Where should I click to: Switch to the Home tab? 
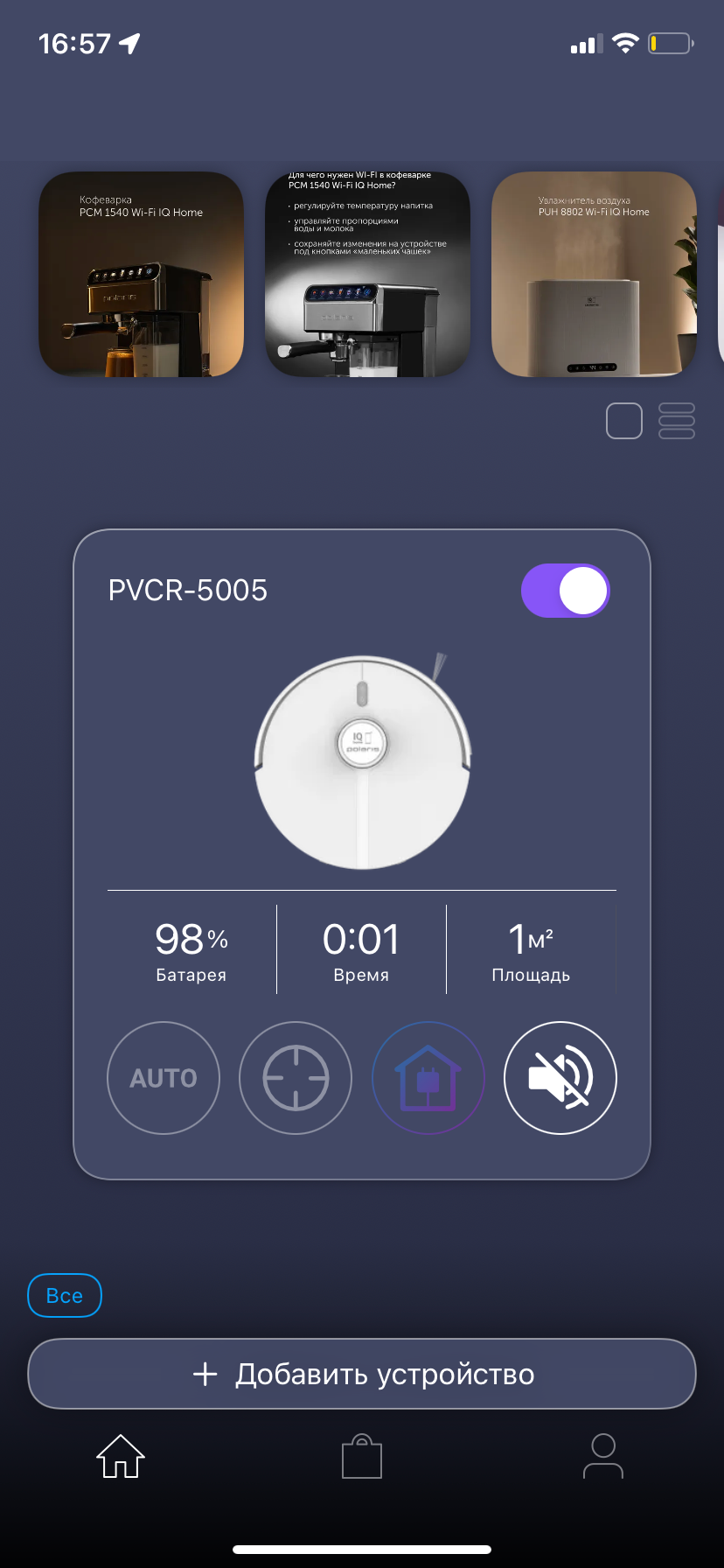click(121, 1457)
